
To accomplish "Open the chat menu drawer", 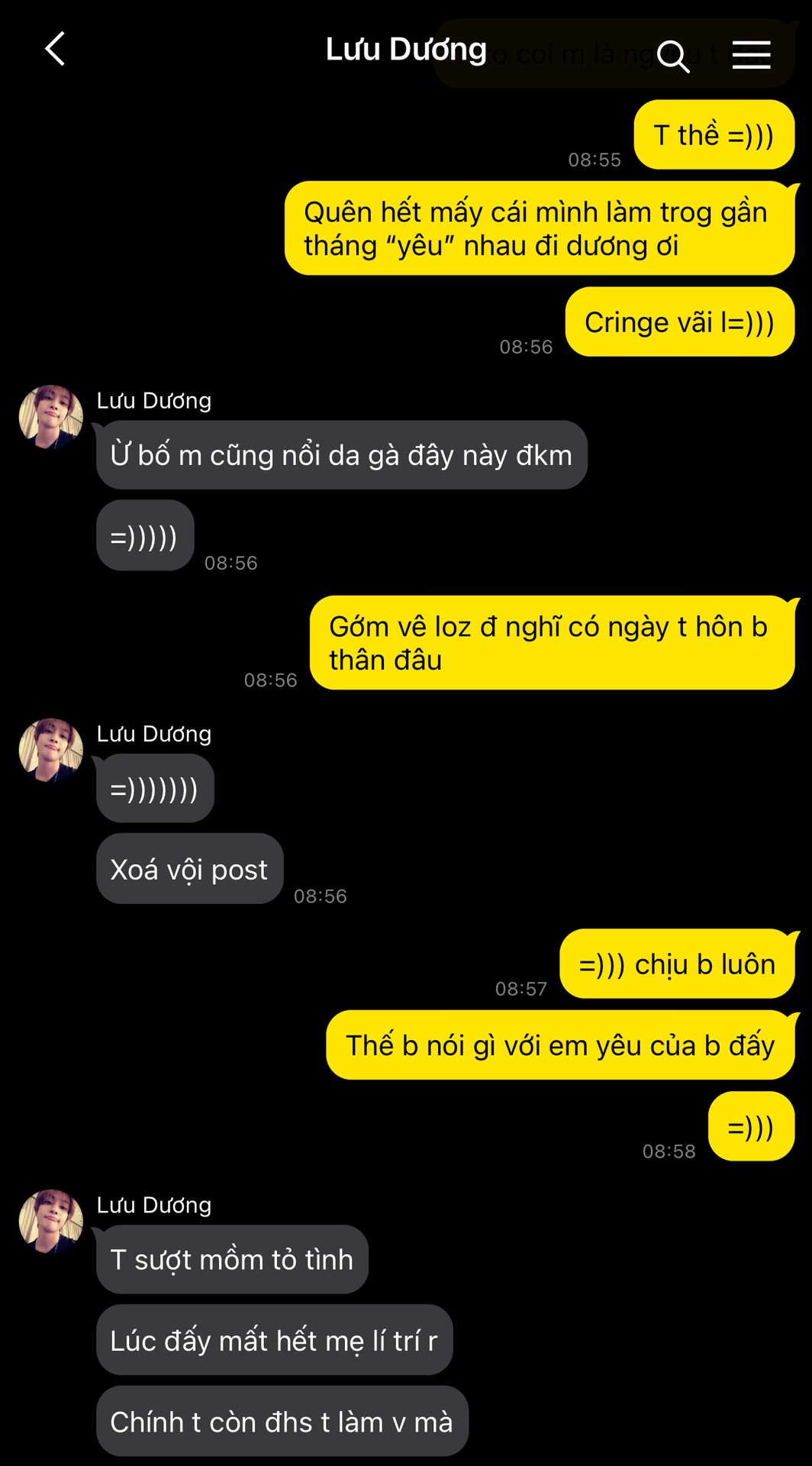I will (751, 56).
